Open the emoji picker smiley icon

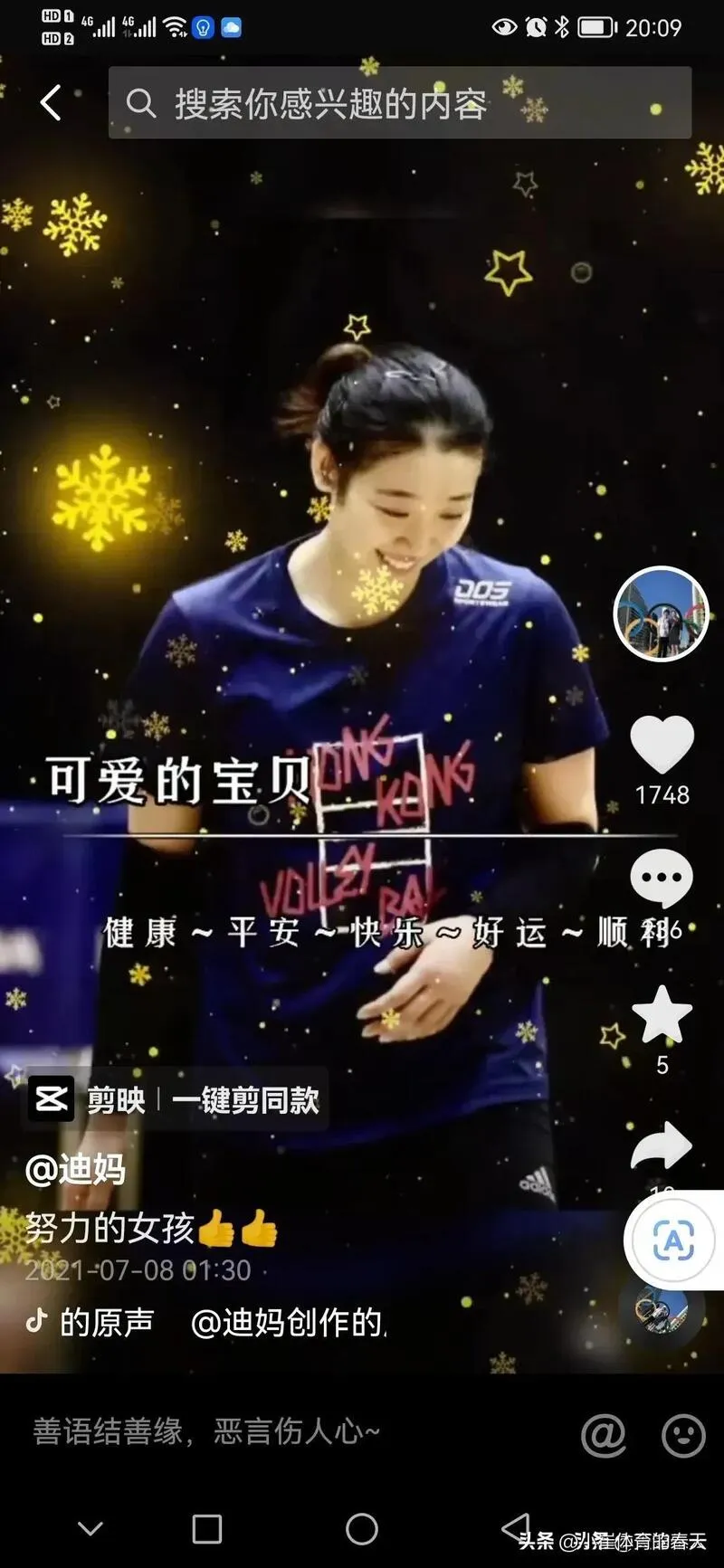click(x=684, y=1434)
